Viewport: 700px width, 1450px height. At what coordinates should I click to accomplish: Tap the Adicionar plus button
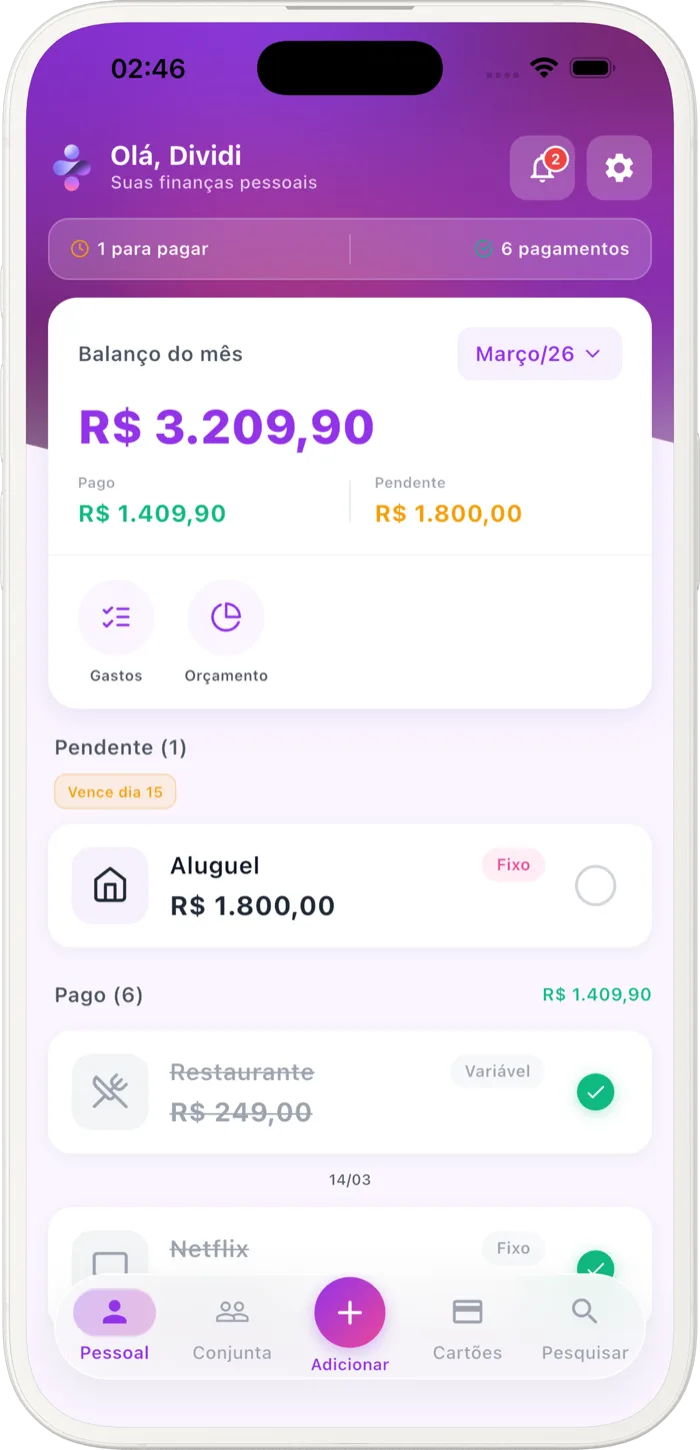tap(350, 1313)
